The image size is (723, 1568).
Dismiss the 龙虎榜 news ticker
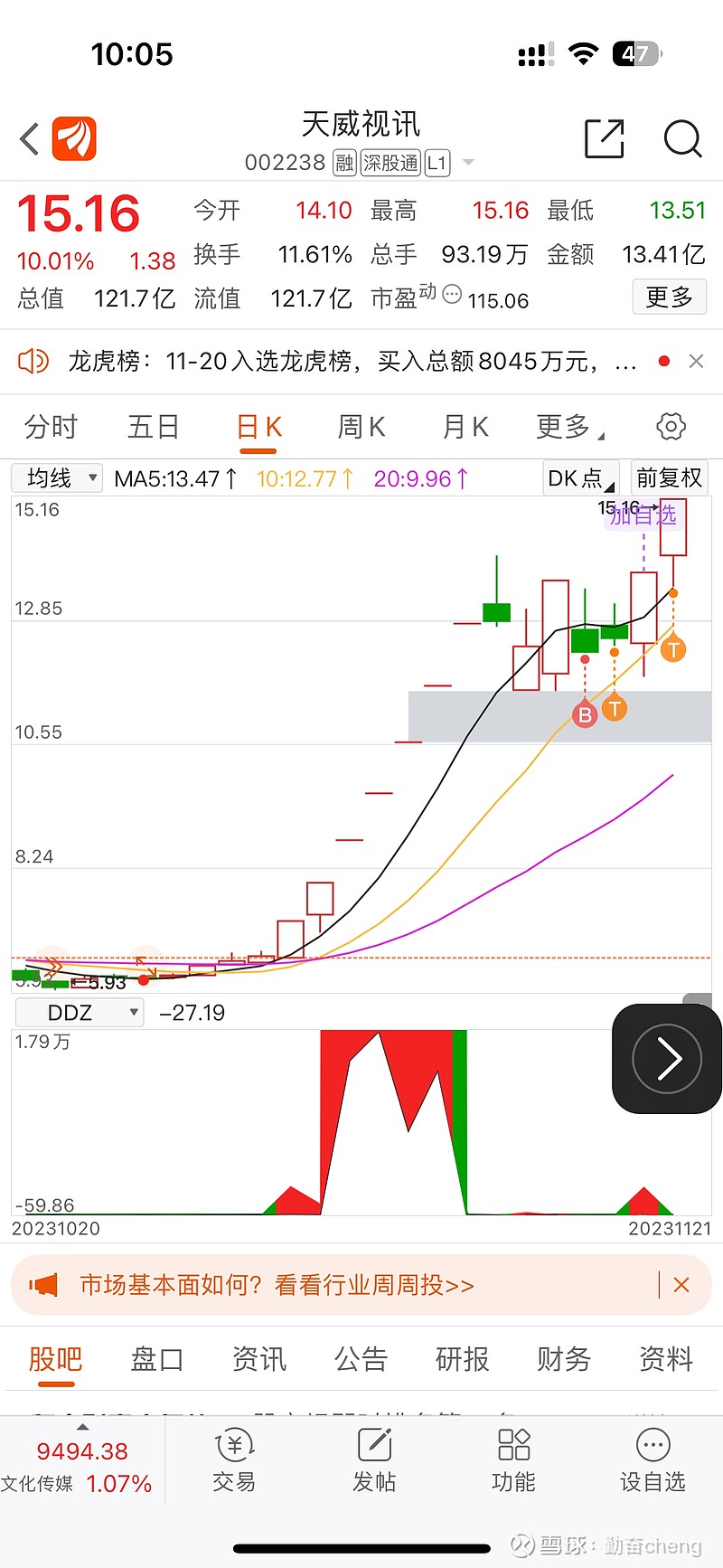[696, 362]
